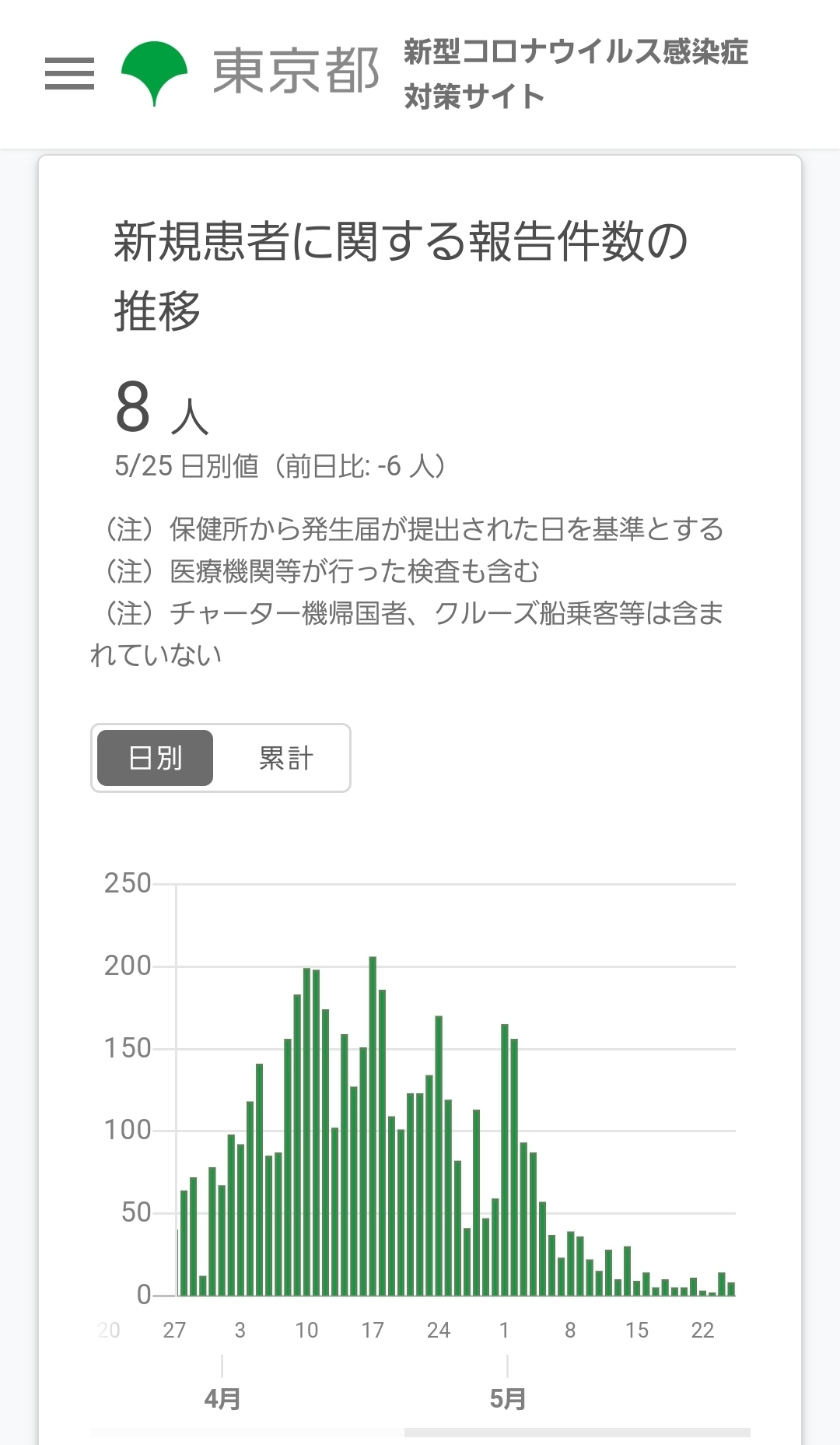840x1445 pixels.
Task: Open the hamburger navigation menu
Action: point(69,73)
